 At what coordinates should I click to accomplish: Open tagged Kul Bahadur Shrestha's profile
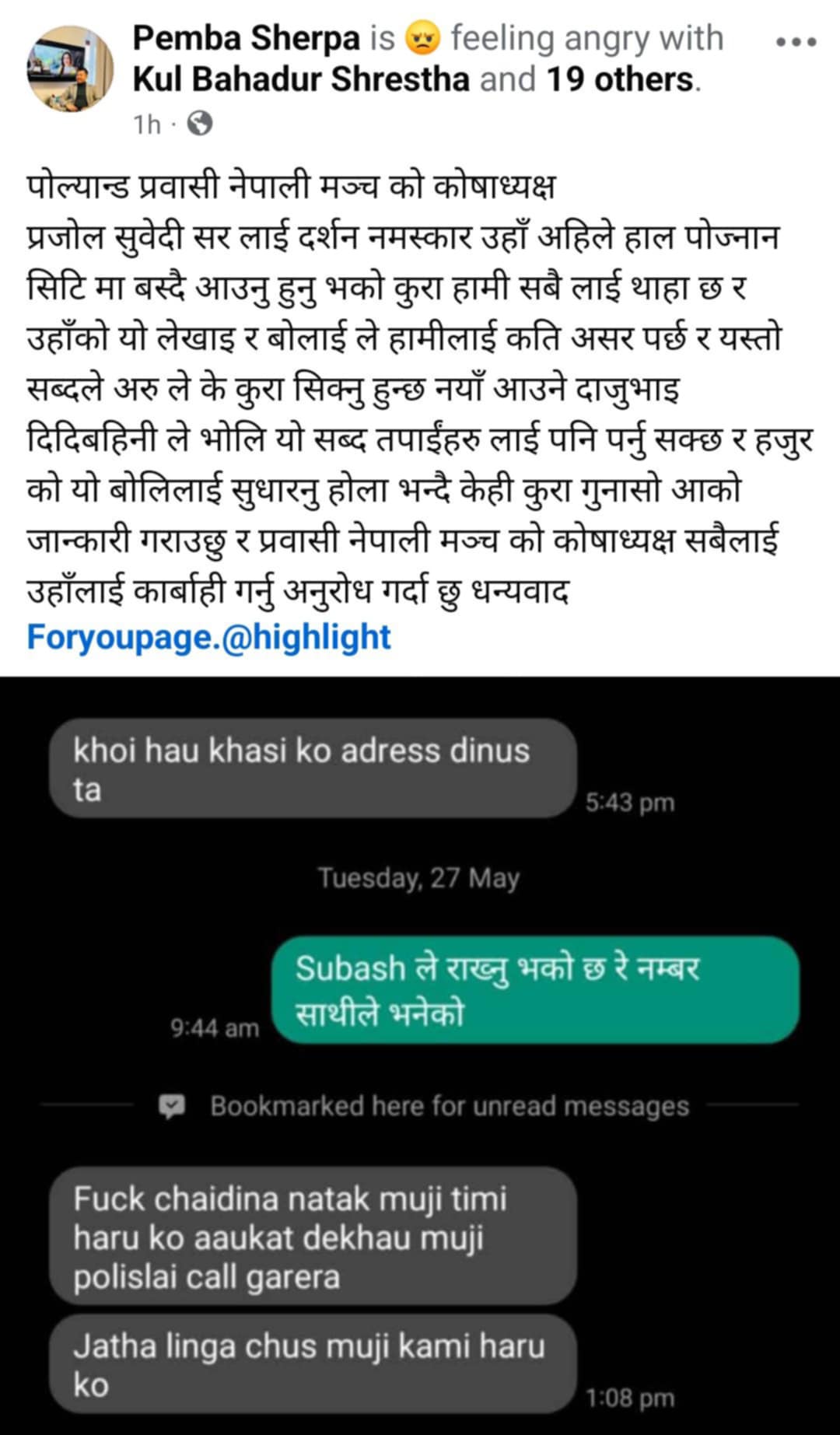pyautogui.click(x=301, y=79)
